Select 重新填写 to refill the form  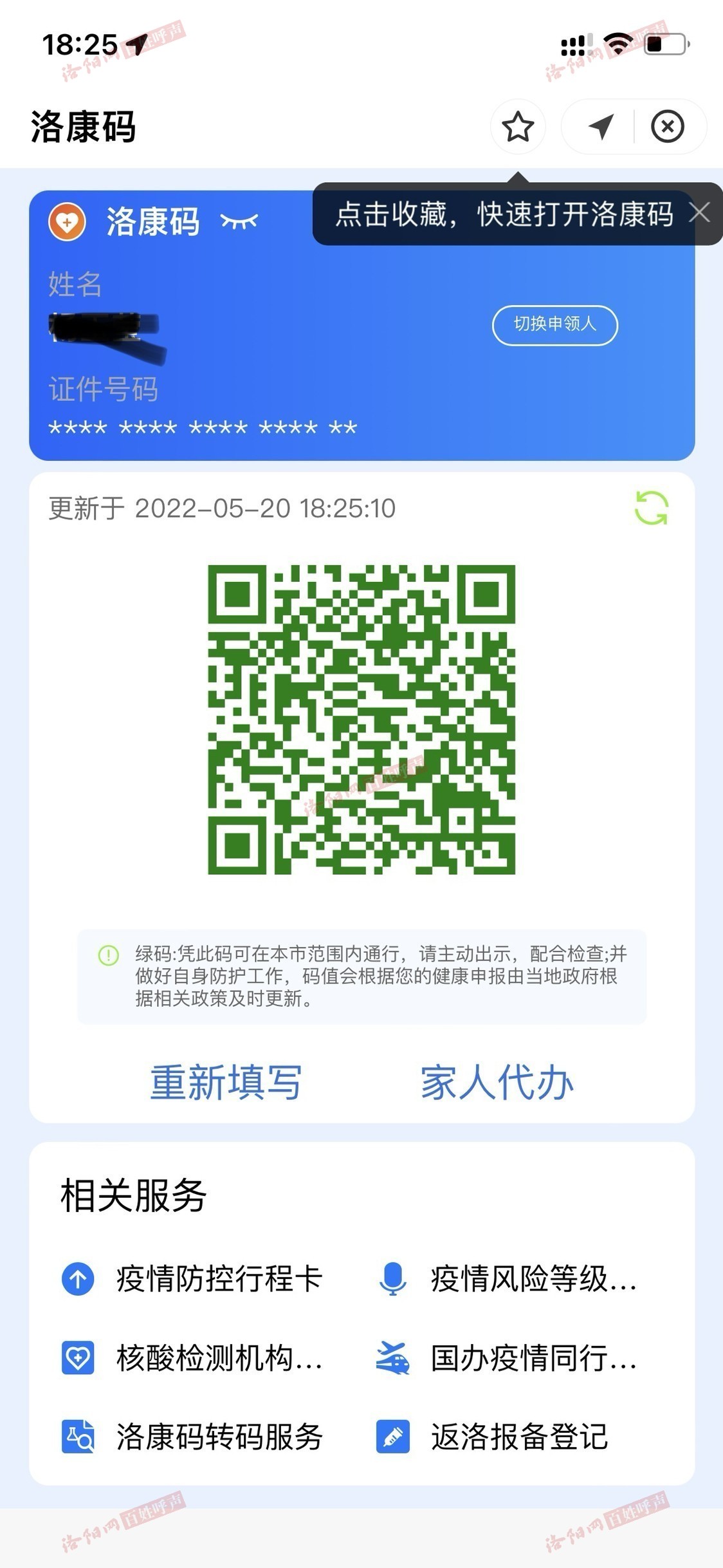[x=226, y=1082]
